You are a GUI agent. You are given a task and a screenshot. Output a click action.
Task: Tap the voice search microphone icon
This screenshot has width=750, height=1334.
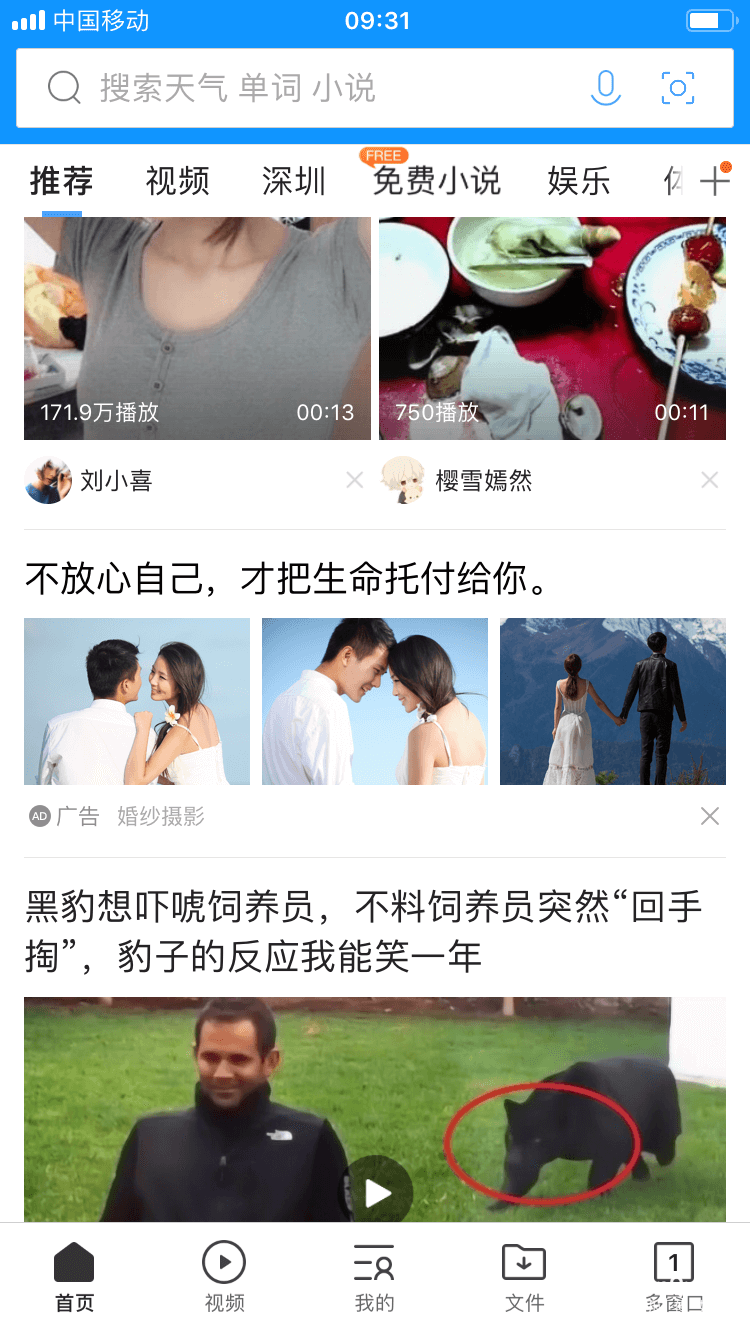point(606,88)
